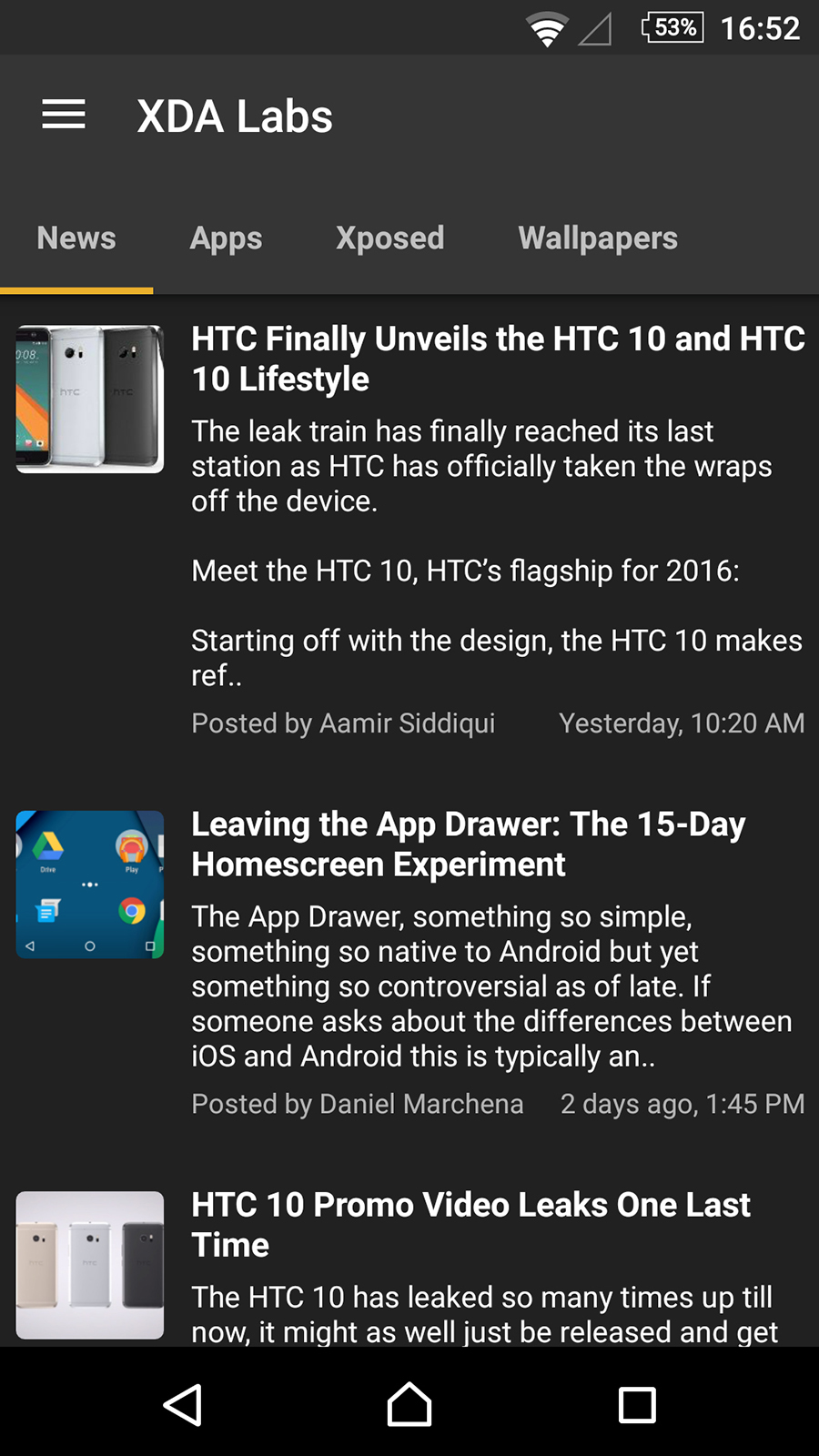Read Leaving the App Drawer article
This screenshot has width=819, height=1456.
click(469, 844)
